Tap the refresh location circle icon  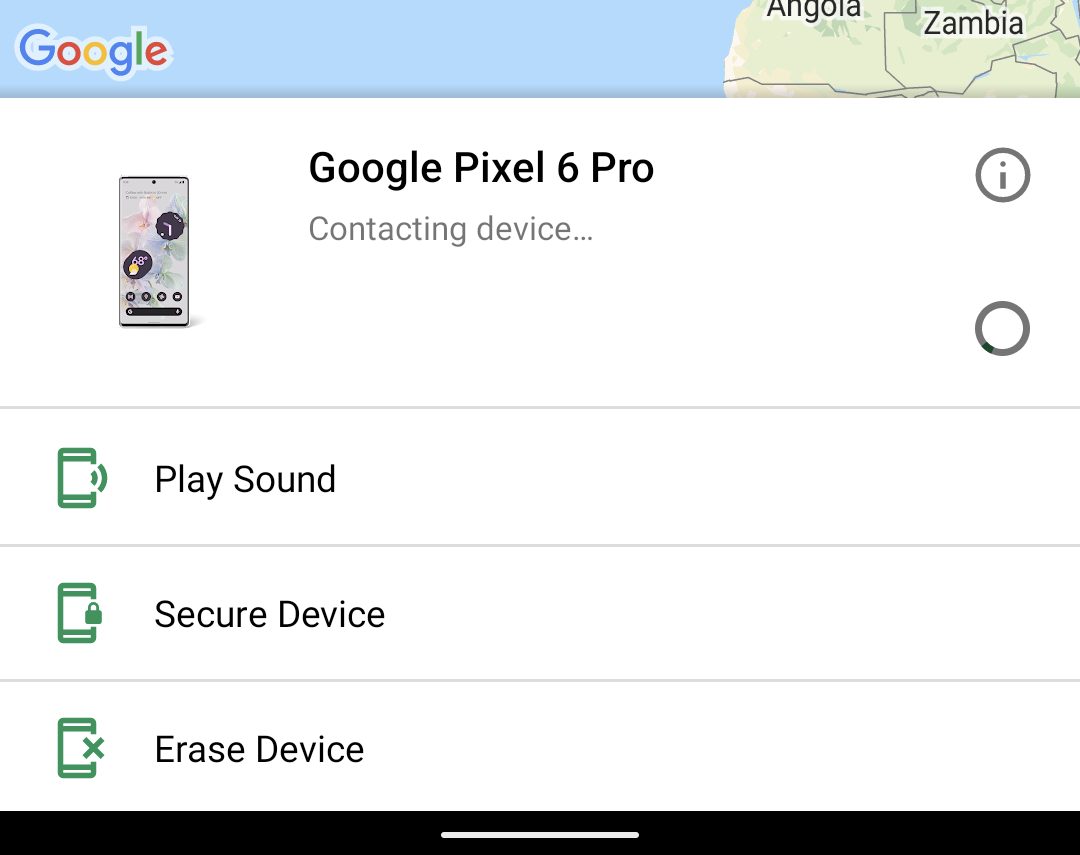coord(1002,329)
